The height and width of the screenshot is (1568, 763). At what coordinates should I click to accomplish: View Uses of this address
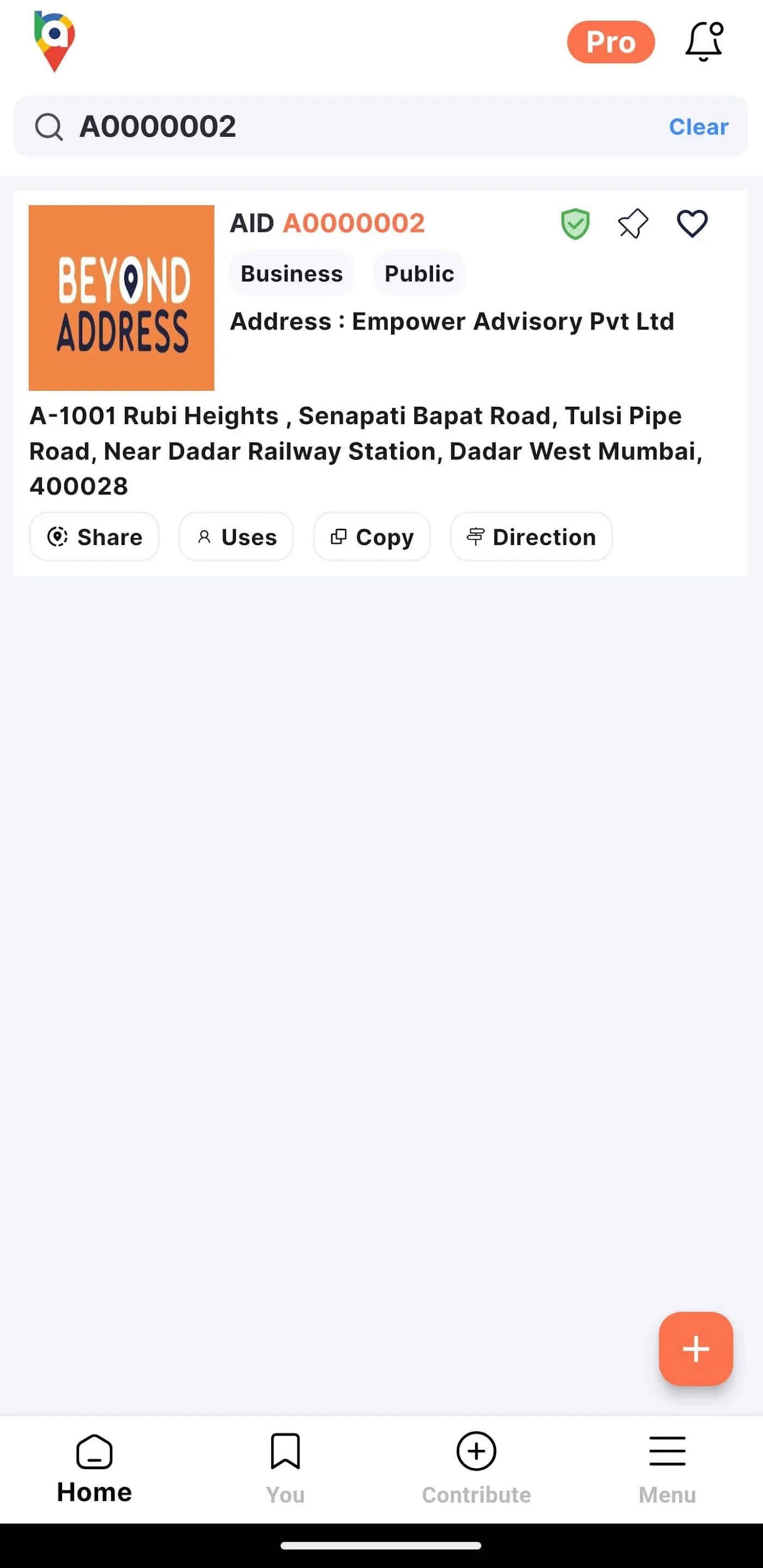[x=236, y=537]
